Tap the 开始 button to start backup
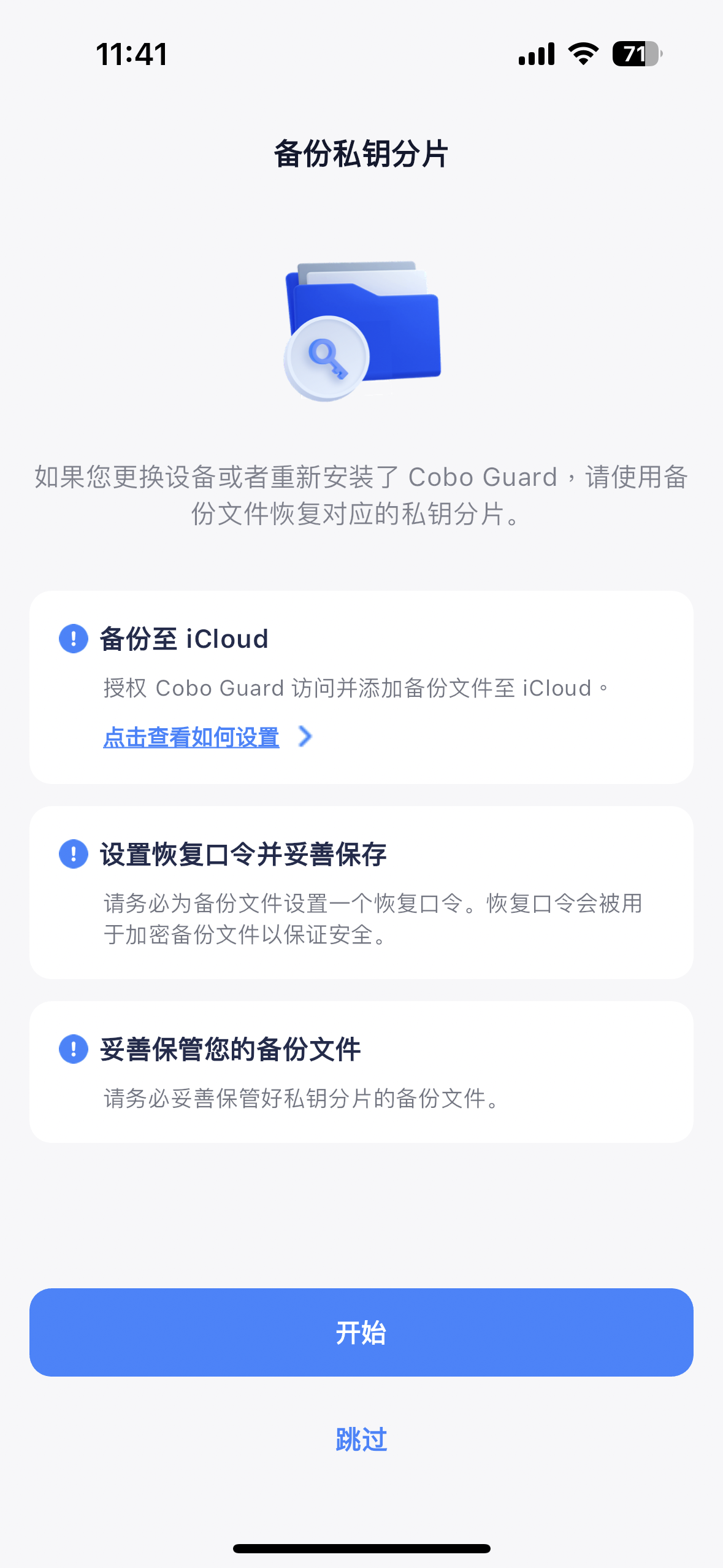The height and width of the screenshot is (1568, 723). pos(361,1332)
